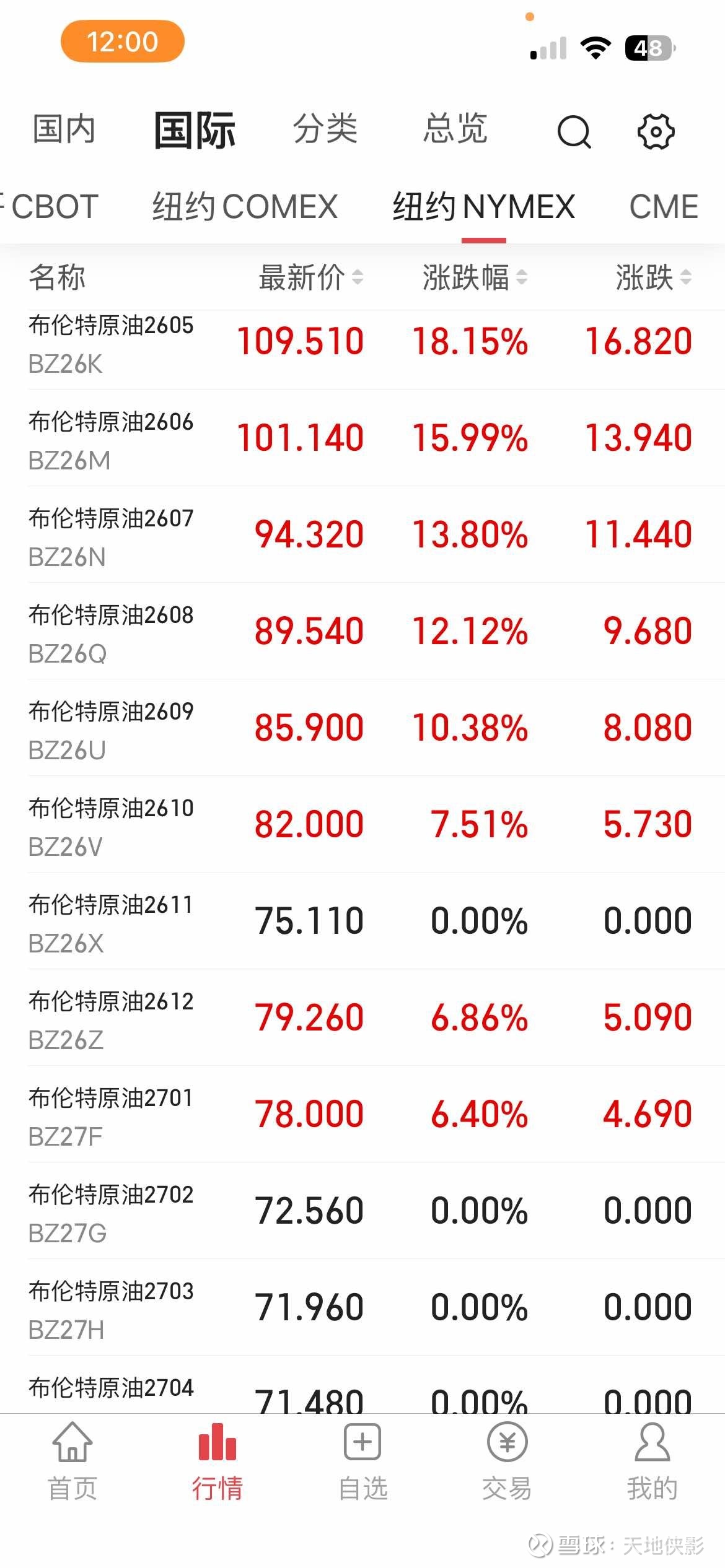Sort the list by 涨跌幅

[x=475, y=277]
